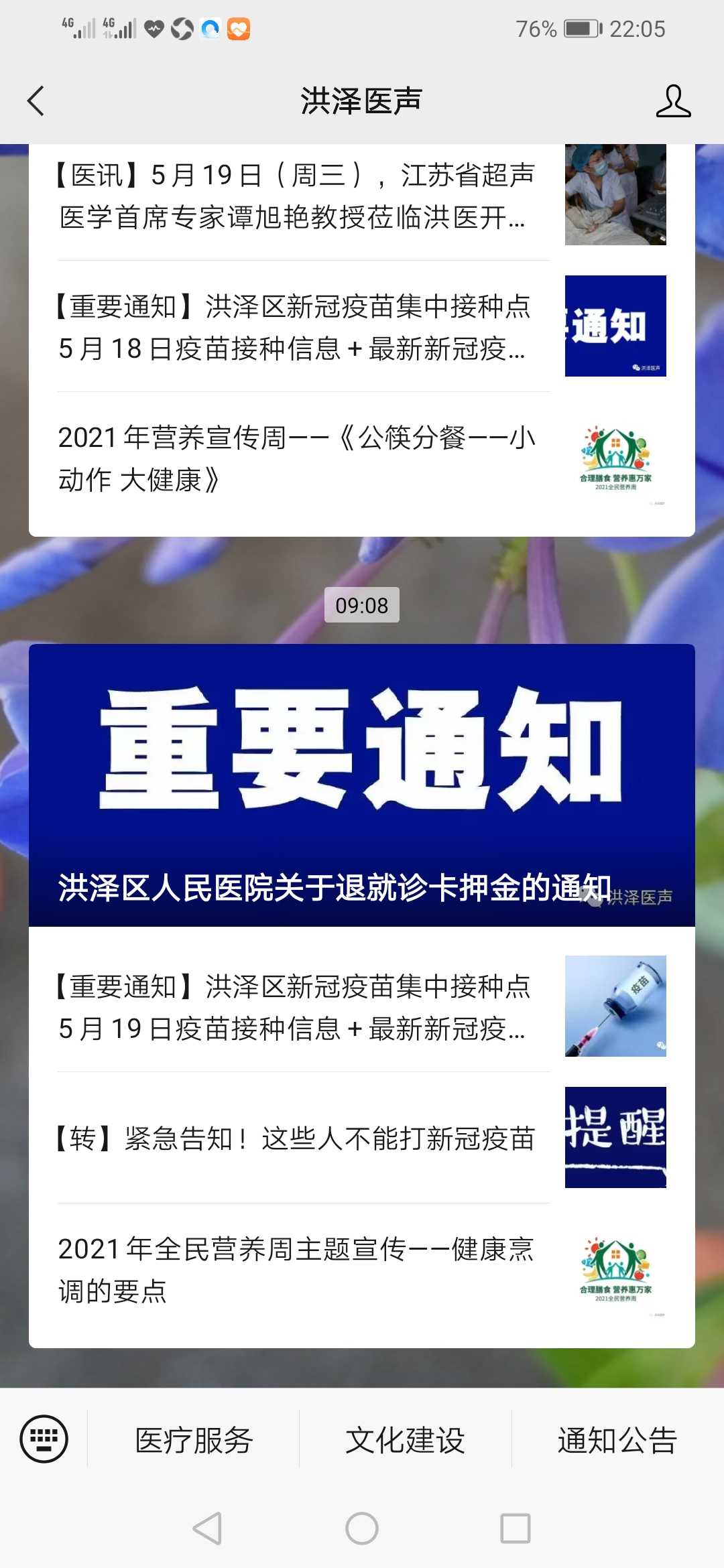Open the 5月19日 谭旭艳教授 article
Image resolution: width=724 pixels, height=1568 pixels.
[x=362, y=196]
